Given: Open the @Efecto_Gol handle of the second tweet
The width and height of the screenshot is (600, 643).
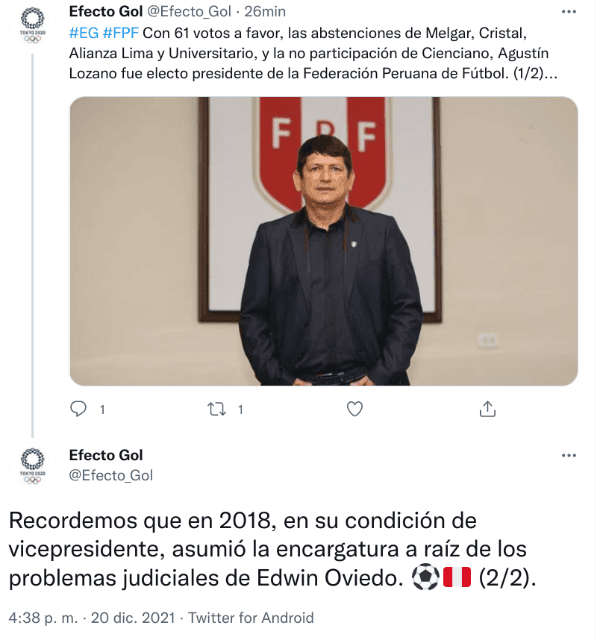Looking at the screenshot, I should 110,475.
